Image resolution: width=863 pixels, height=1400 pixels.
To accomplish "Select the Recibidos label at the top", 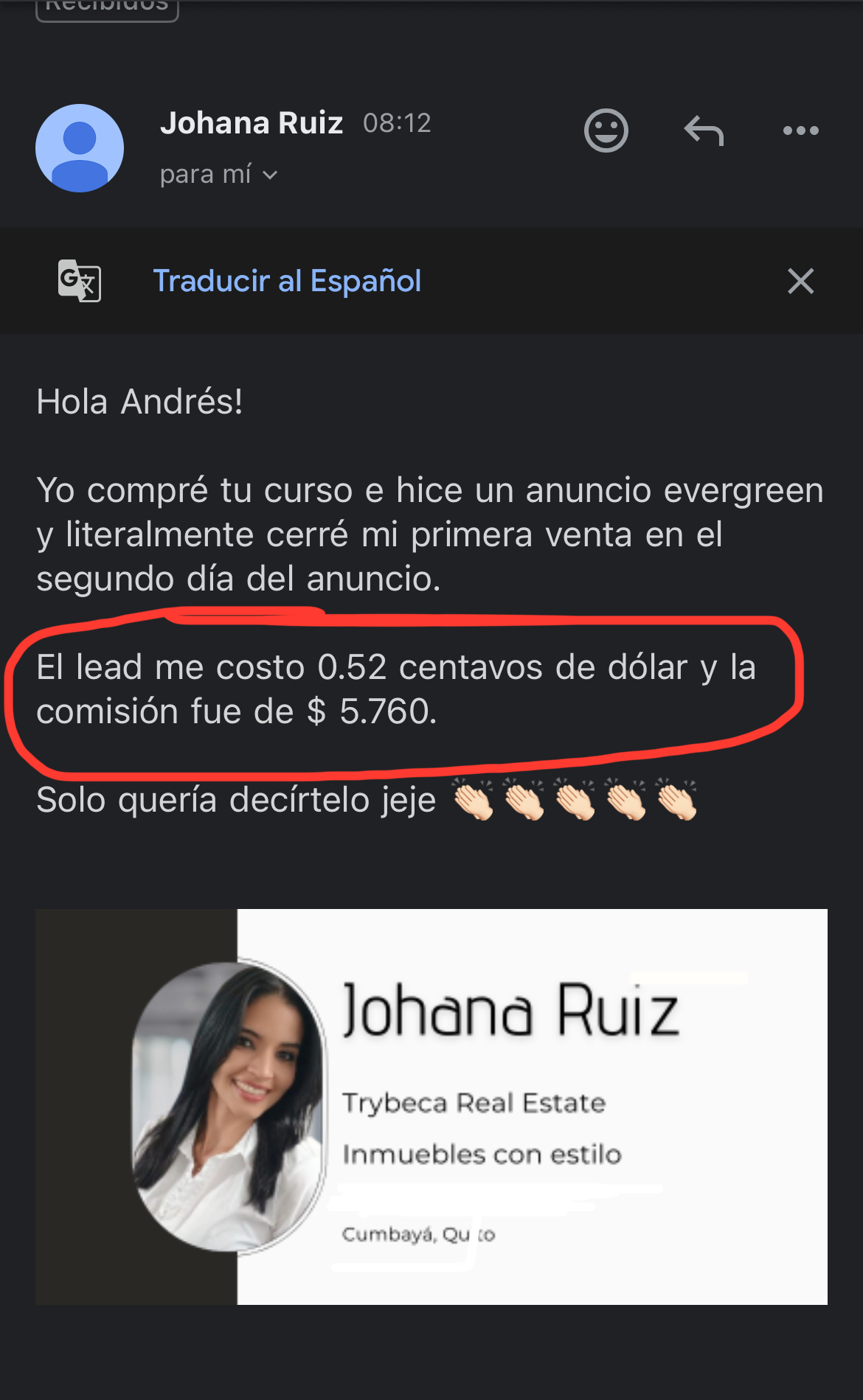I will pyautogui.click(x=107, y=7).
